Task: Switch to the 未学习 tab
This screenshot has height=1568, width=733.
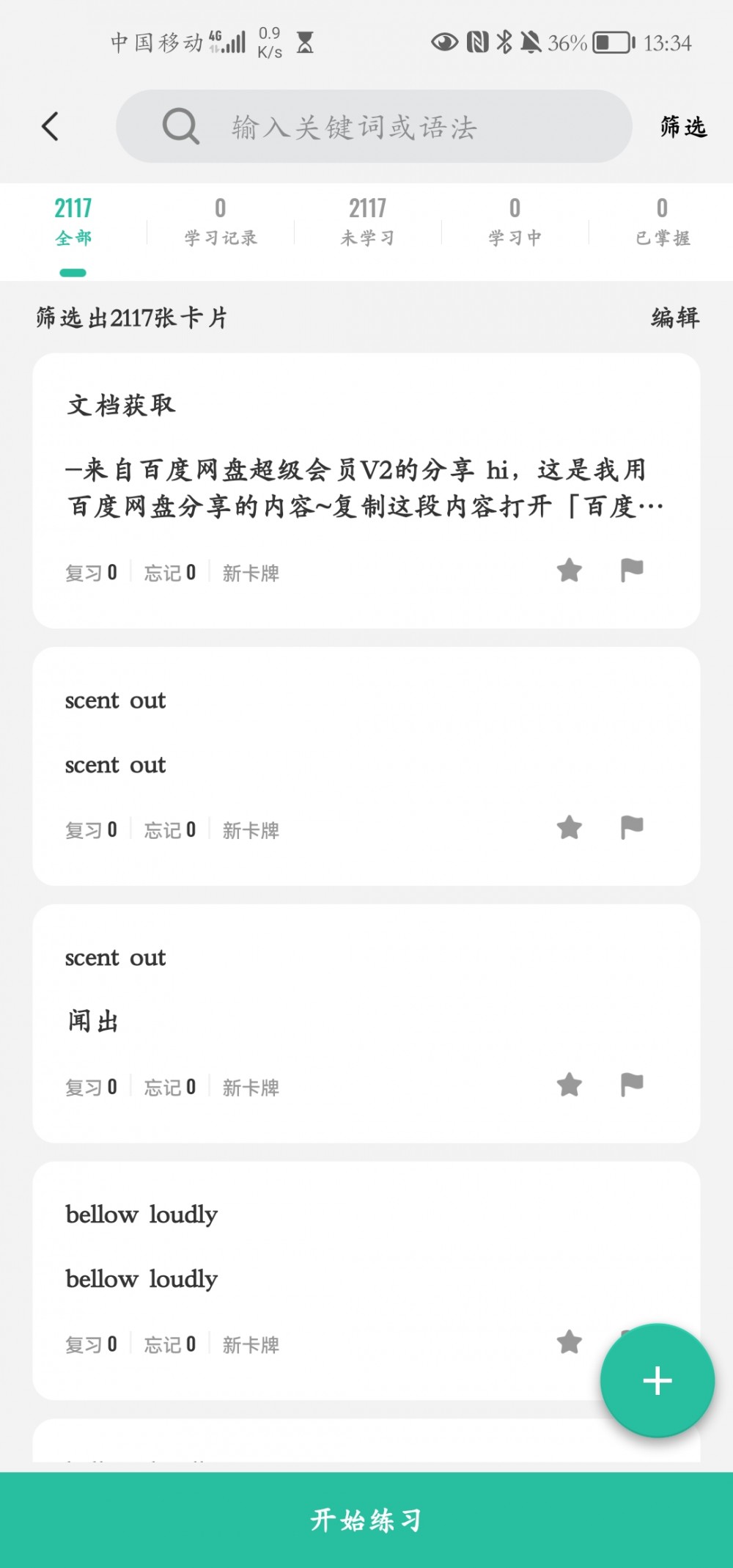Action: (367, 221)
